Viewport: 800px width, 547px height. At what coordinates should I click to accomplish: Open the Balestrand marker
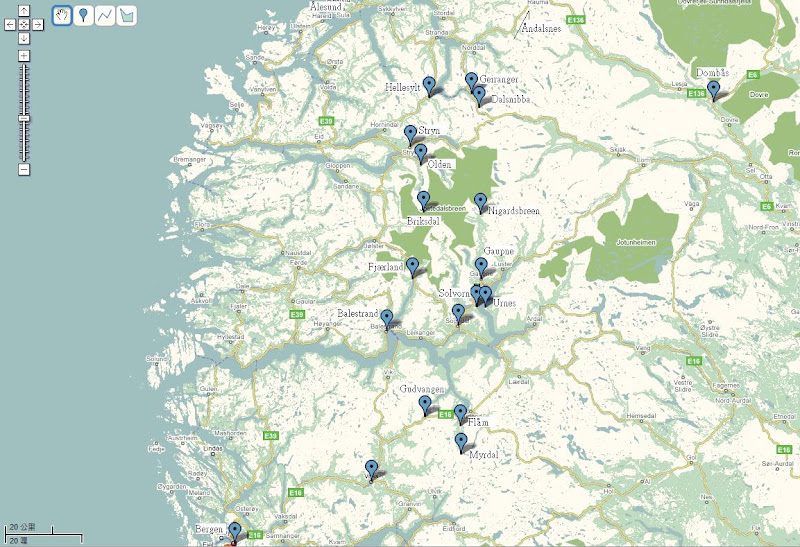tap(387, 319)
